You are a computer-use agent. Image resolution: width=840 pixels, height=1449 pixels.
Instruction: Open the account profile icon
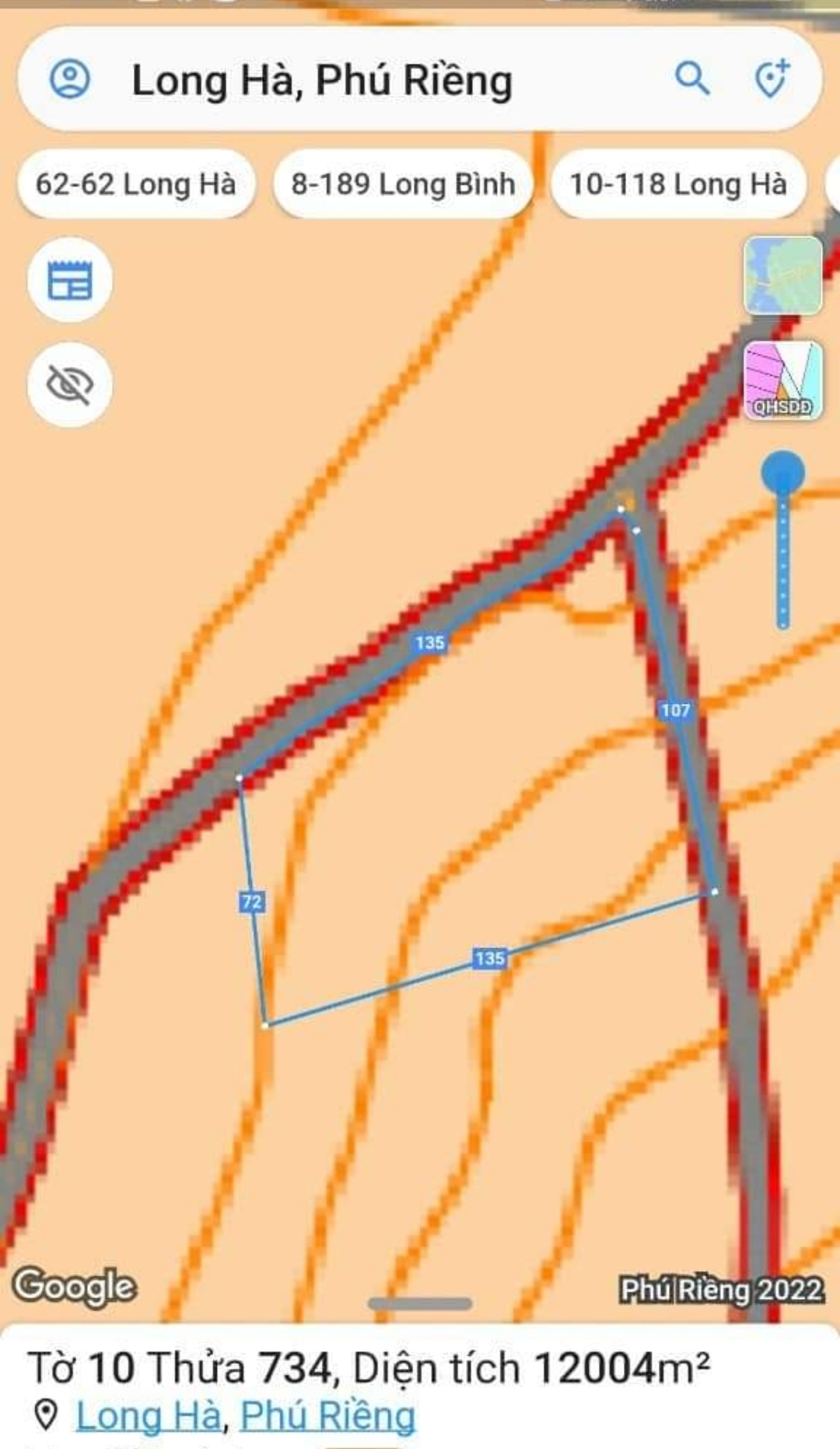70,79
